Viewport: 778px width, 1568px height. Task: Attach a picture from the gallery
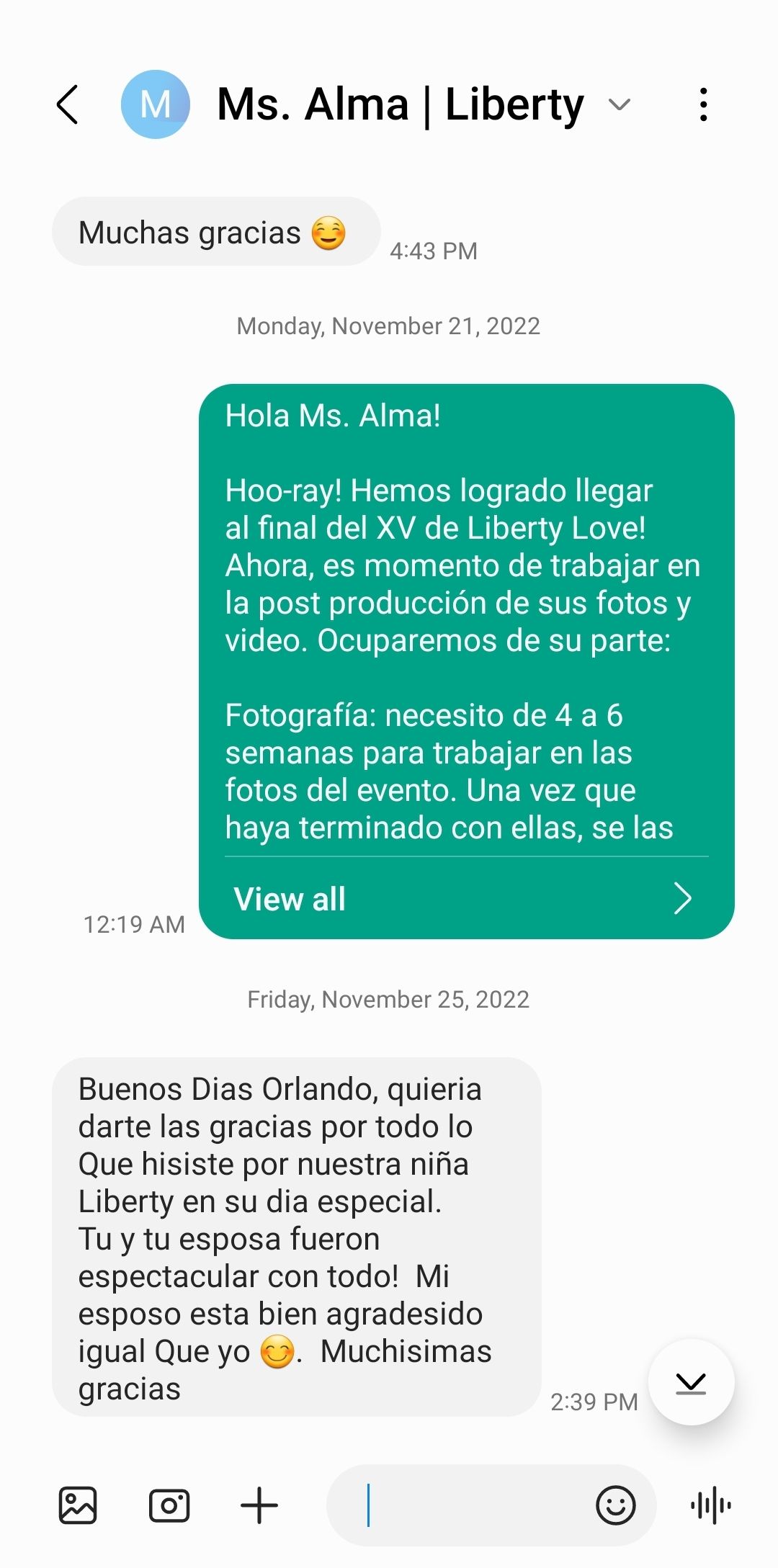tap(77, 1505)
